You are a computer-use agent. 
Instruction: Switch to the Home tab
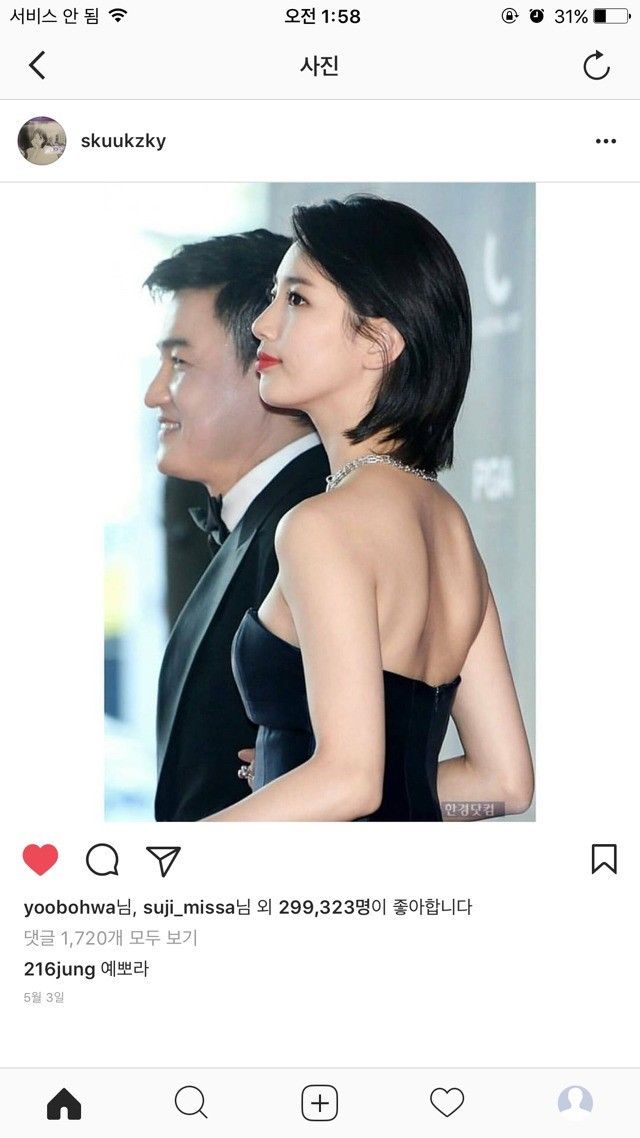tap(64, 1104)
